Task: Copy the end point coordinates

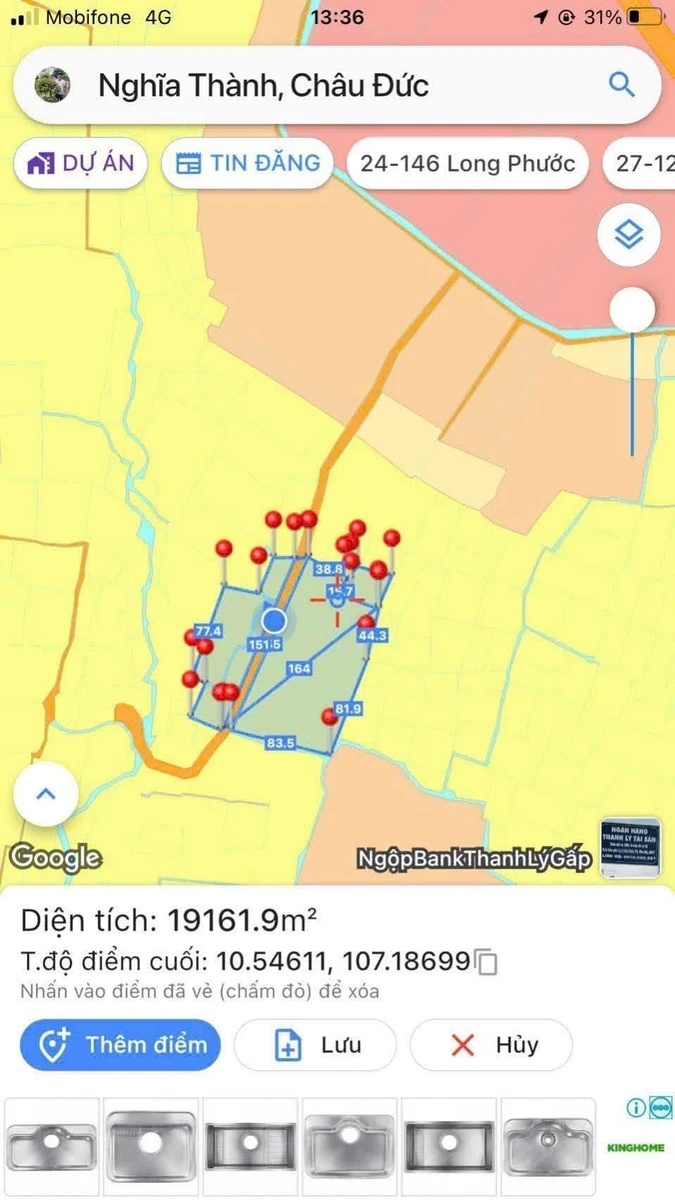Action: click(487, 963)
